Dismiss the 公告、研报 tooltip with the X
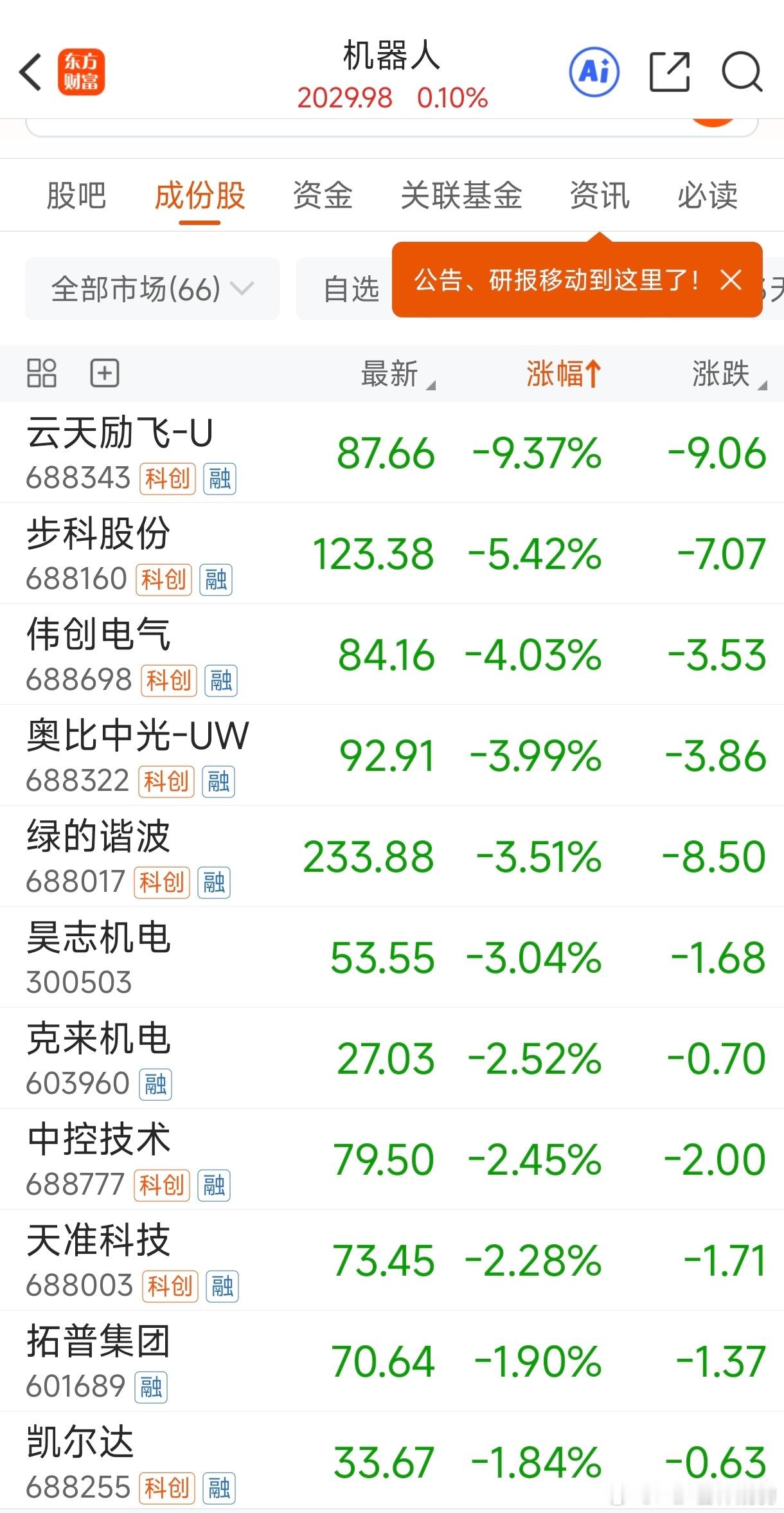The width and height of the screenshot is (784, 1513). click(732, 281)
